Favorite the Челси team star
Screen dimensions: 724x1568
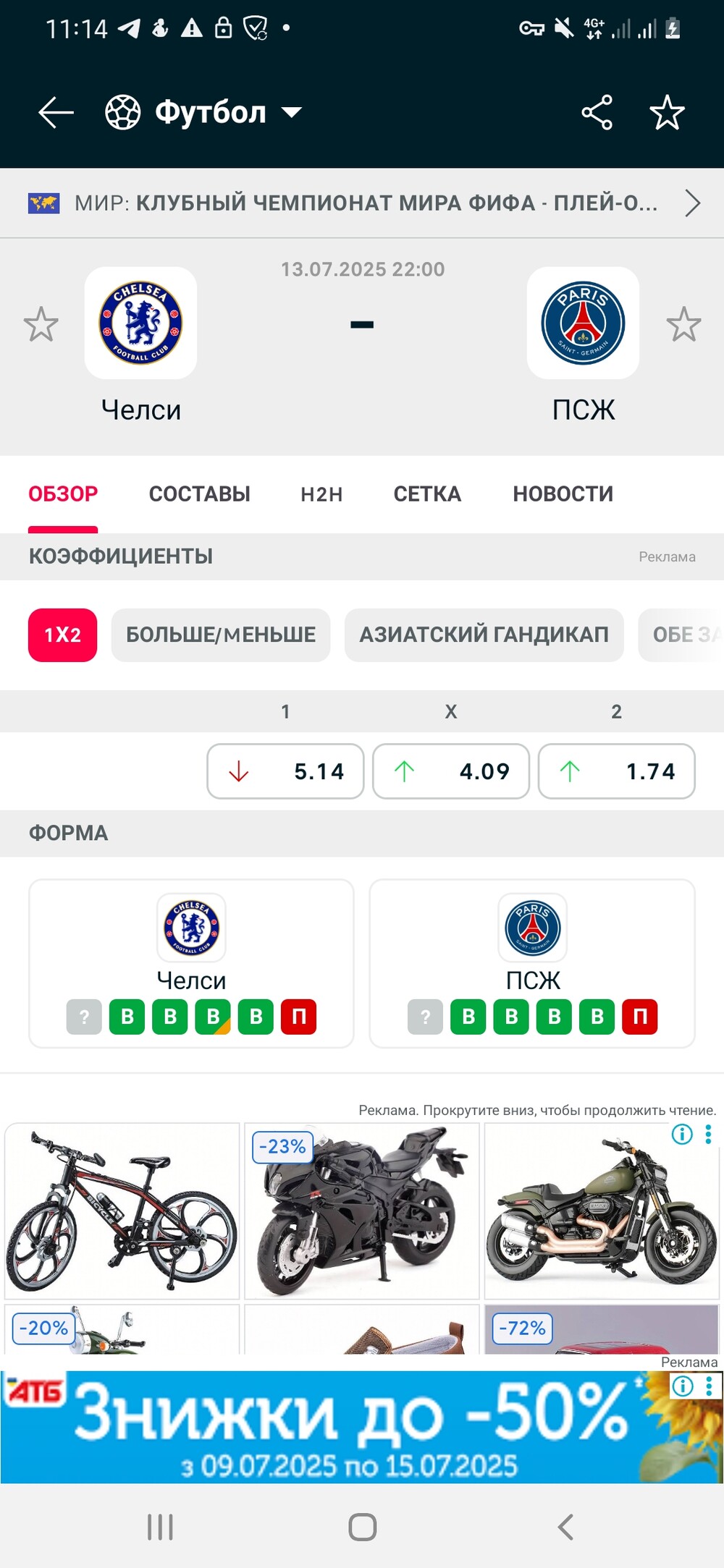click(x=41, y=324)
